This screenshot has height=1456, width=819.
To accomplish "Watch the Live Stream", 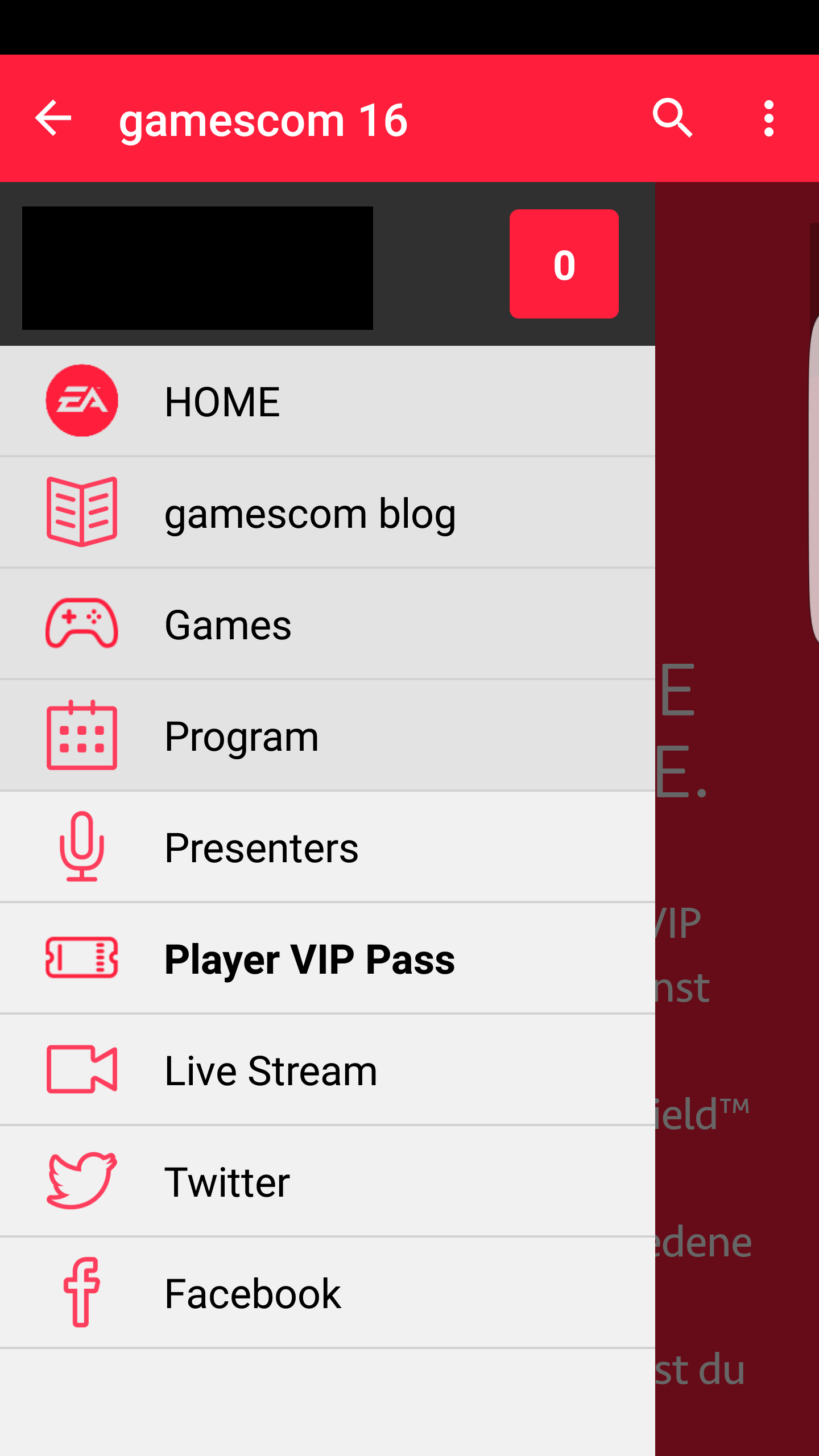I will (x=328, y=1070).
